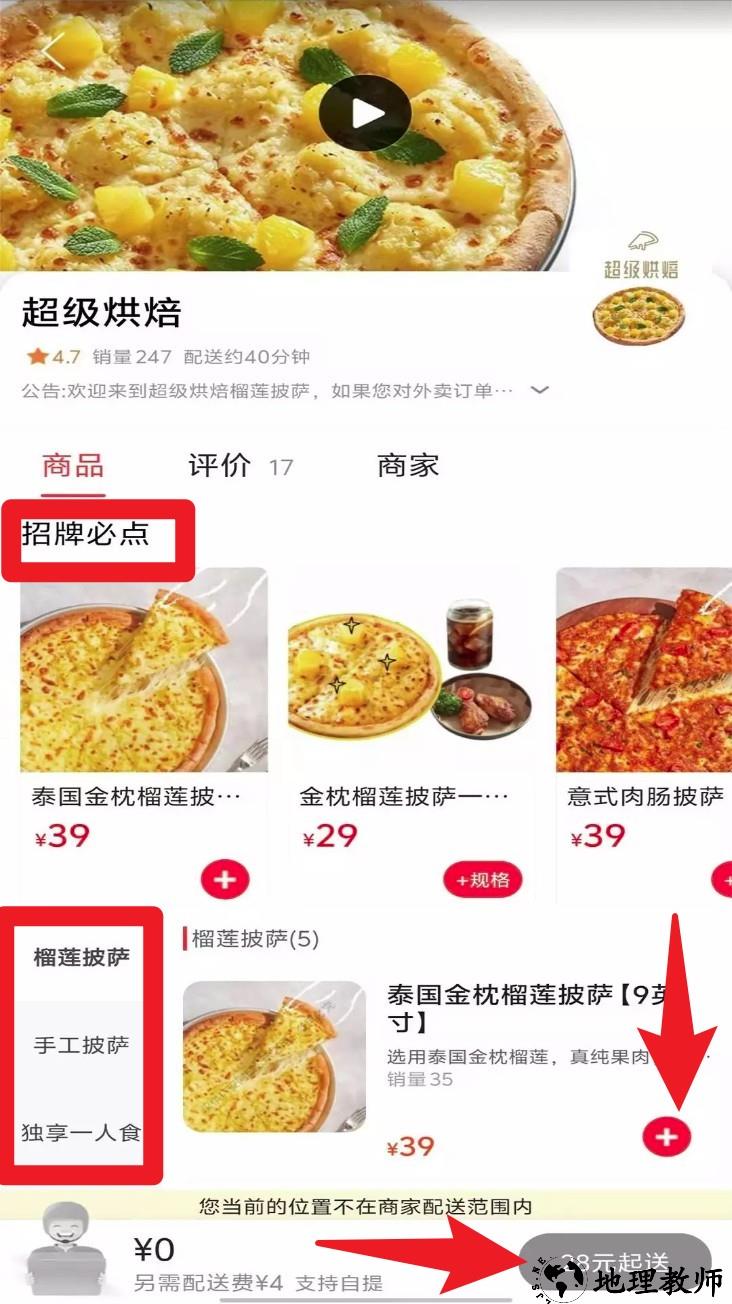Add 泰国金枕榴莲披萨【9英寸】 to cart
The image size is (732, 1304).
(x=667, y=1137)
